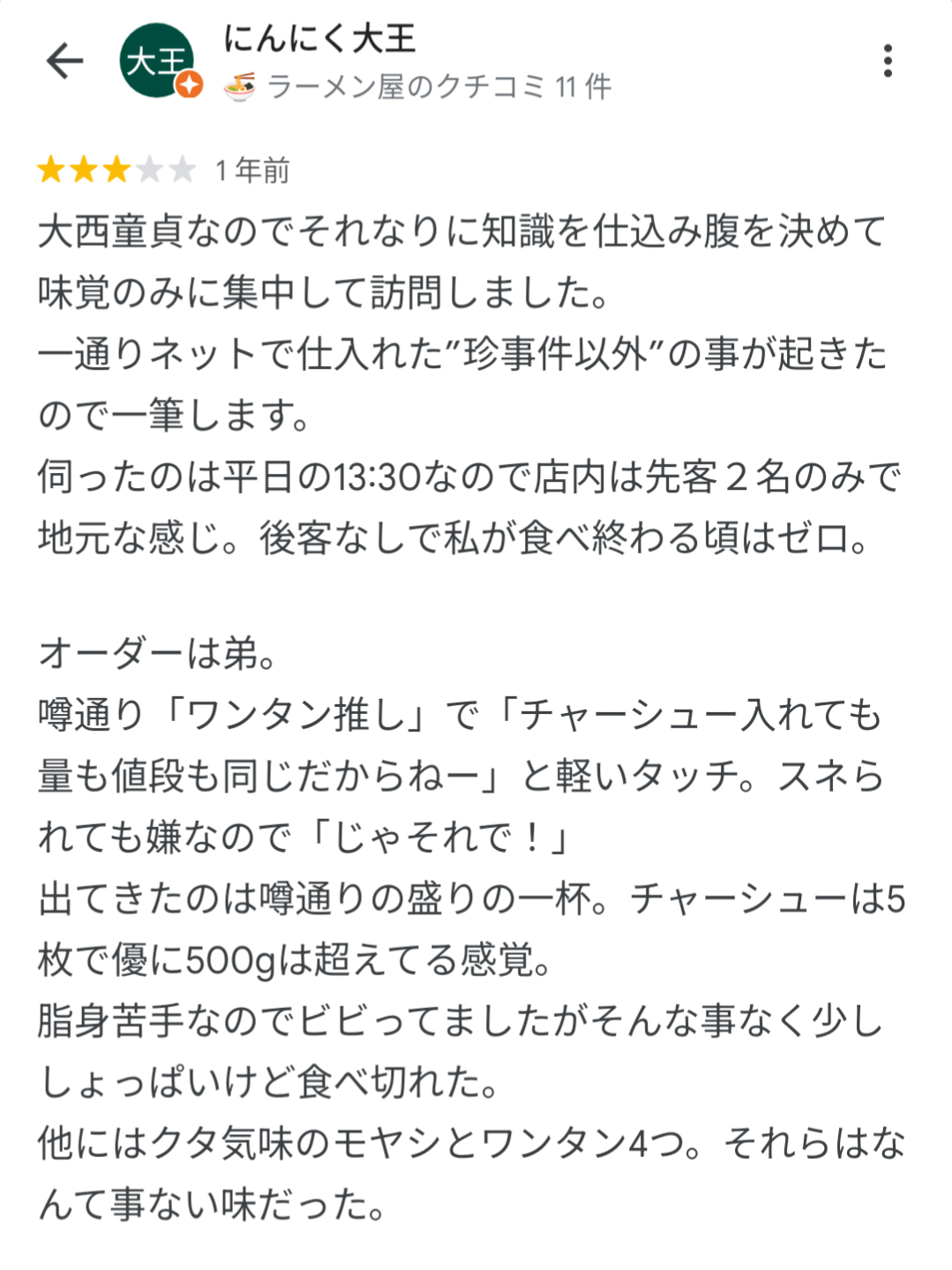View the reviewer name にんにく大王
This screenshot has height=1270, width=952.
point(319,39)
